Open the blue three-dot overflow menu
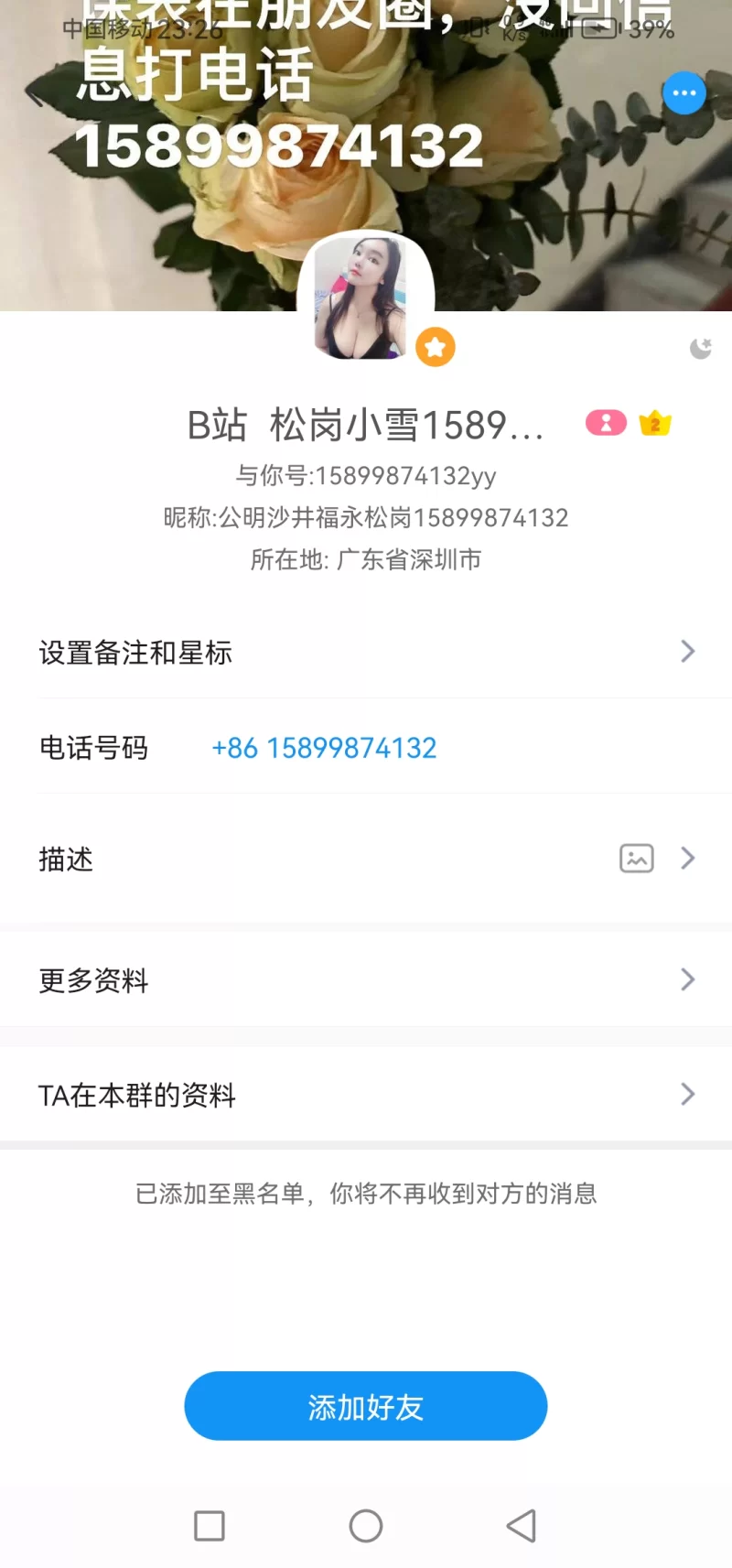Viewport: 732px width, 1568px height. point(684,93)
